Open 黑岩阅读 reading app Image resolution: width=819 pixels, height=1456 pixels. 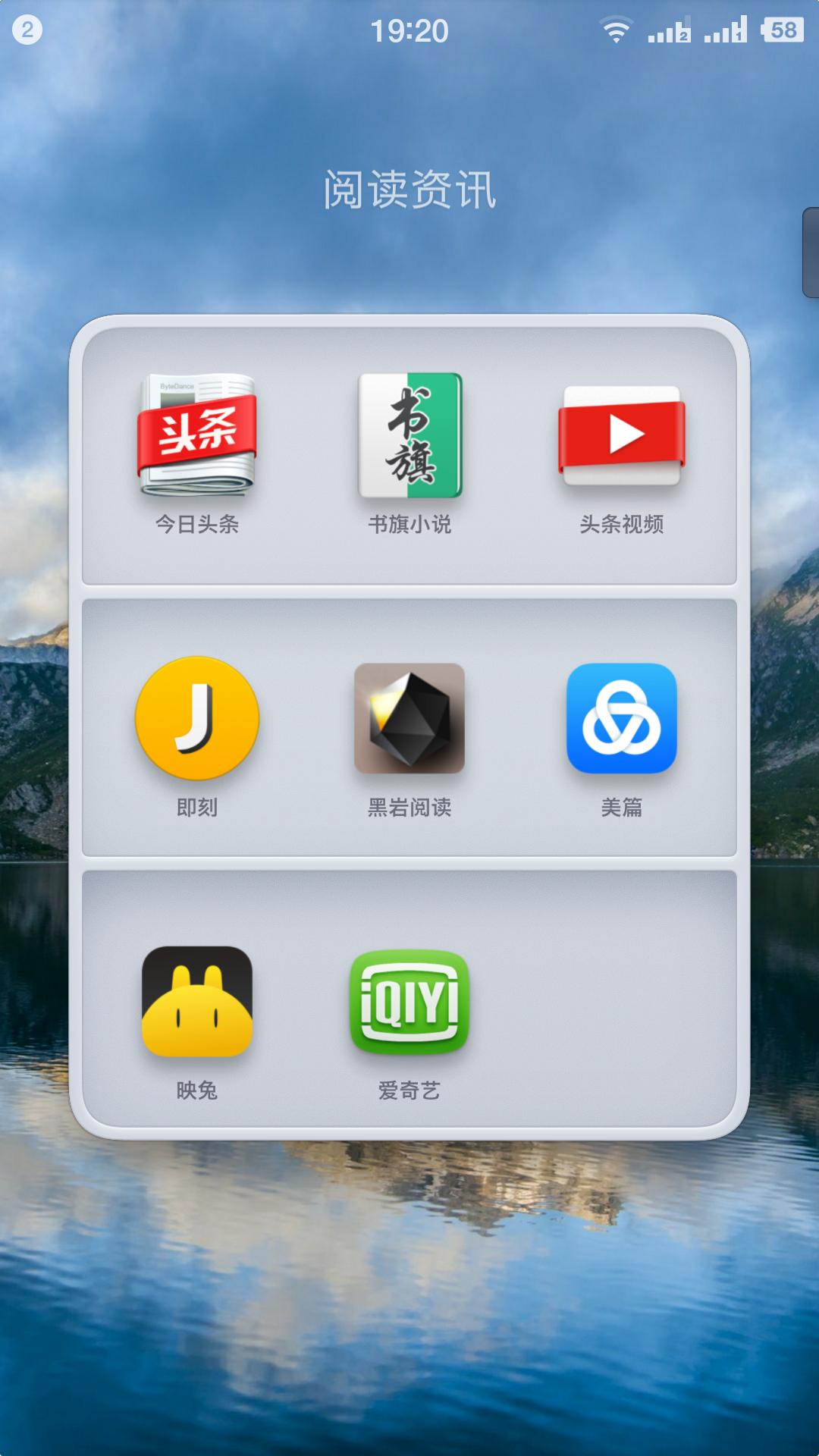coord(409,720)
